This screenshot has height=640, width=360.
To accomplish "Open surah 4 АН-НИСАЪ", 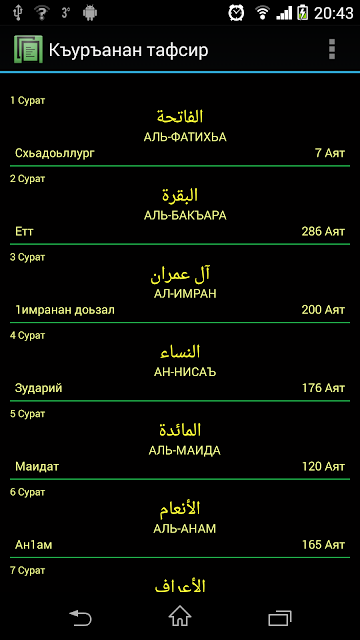I will click(180, 362).
